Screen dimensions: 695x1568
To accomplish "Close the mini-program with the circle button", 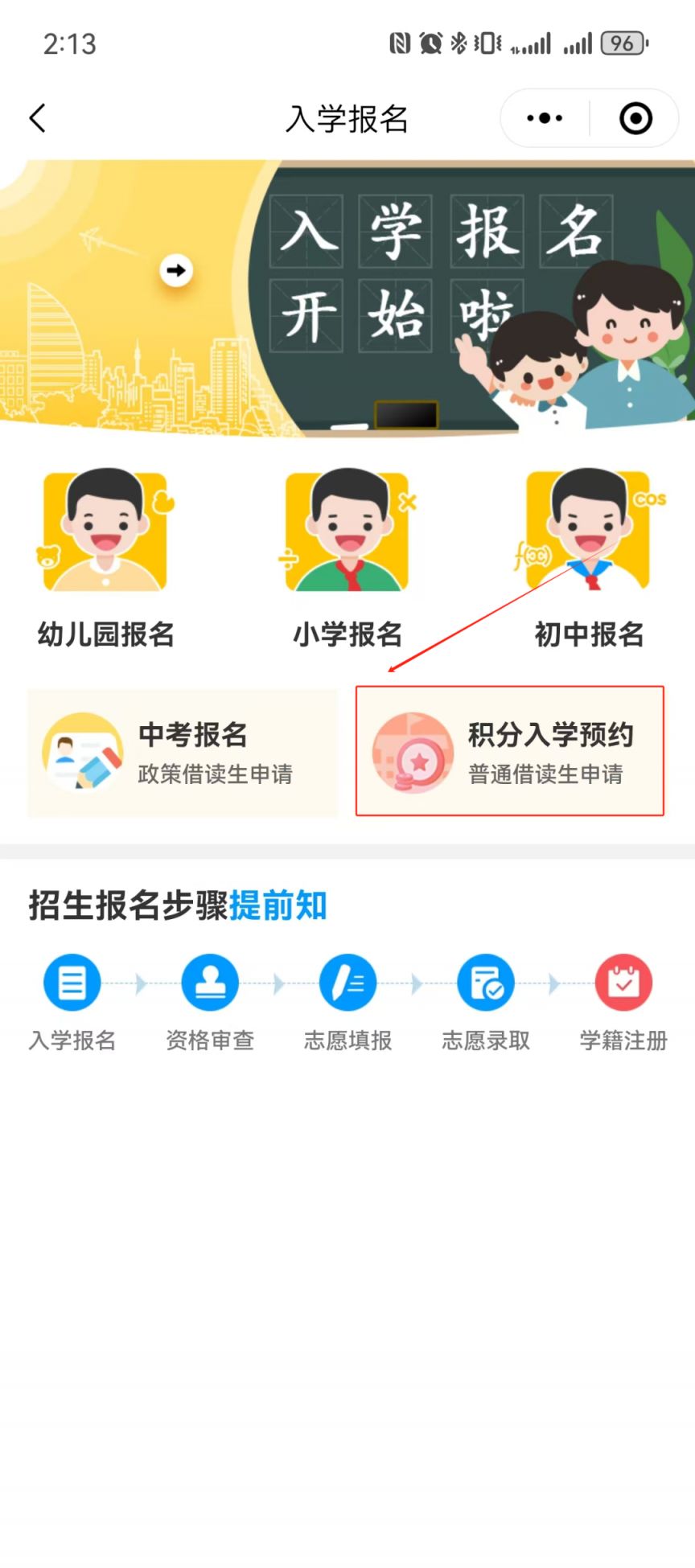I will (x=635, y=118).
